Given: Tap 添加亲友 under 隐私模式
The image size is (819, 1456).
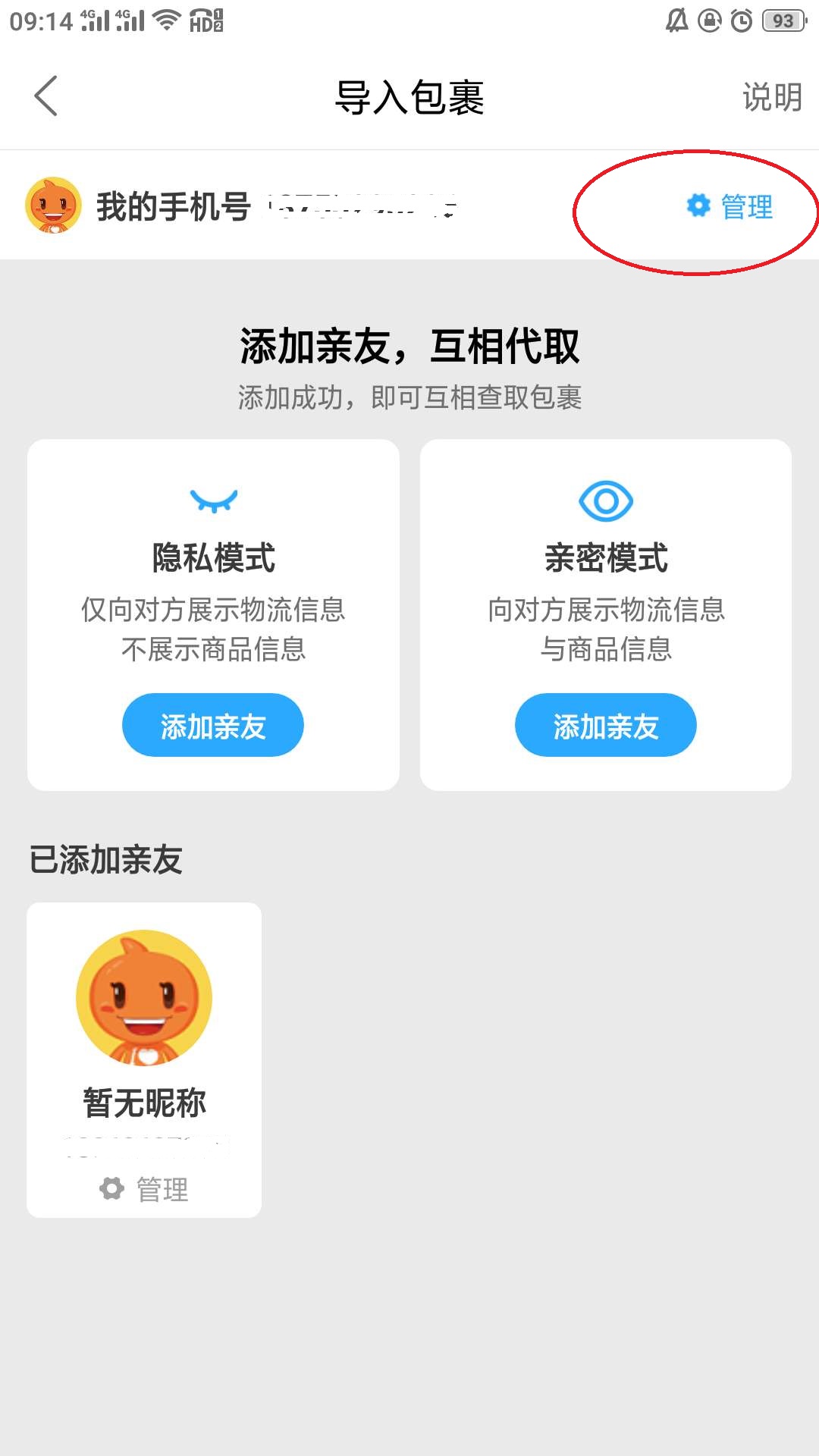Looking at the screenshot, I should [213, 726].
